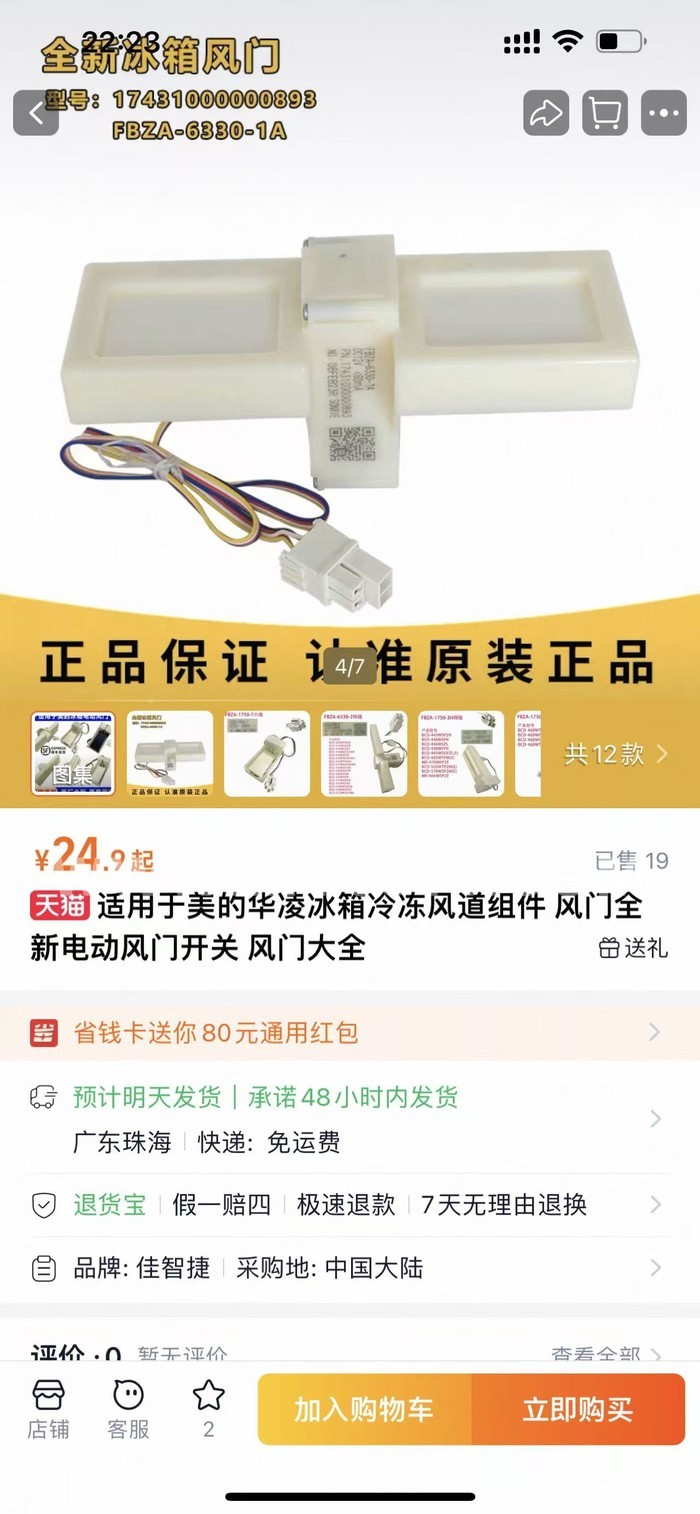Add item with 加入购物车

click(x=364, y=1409)
